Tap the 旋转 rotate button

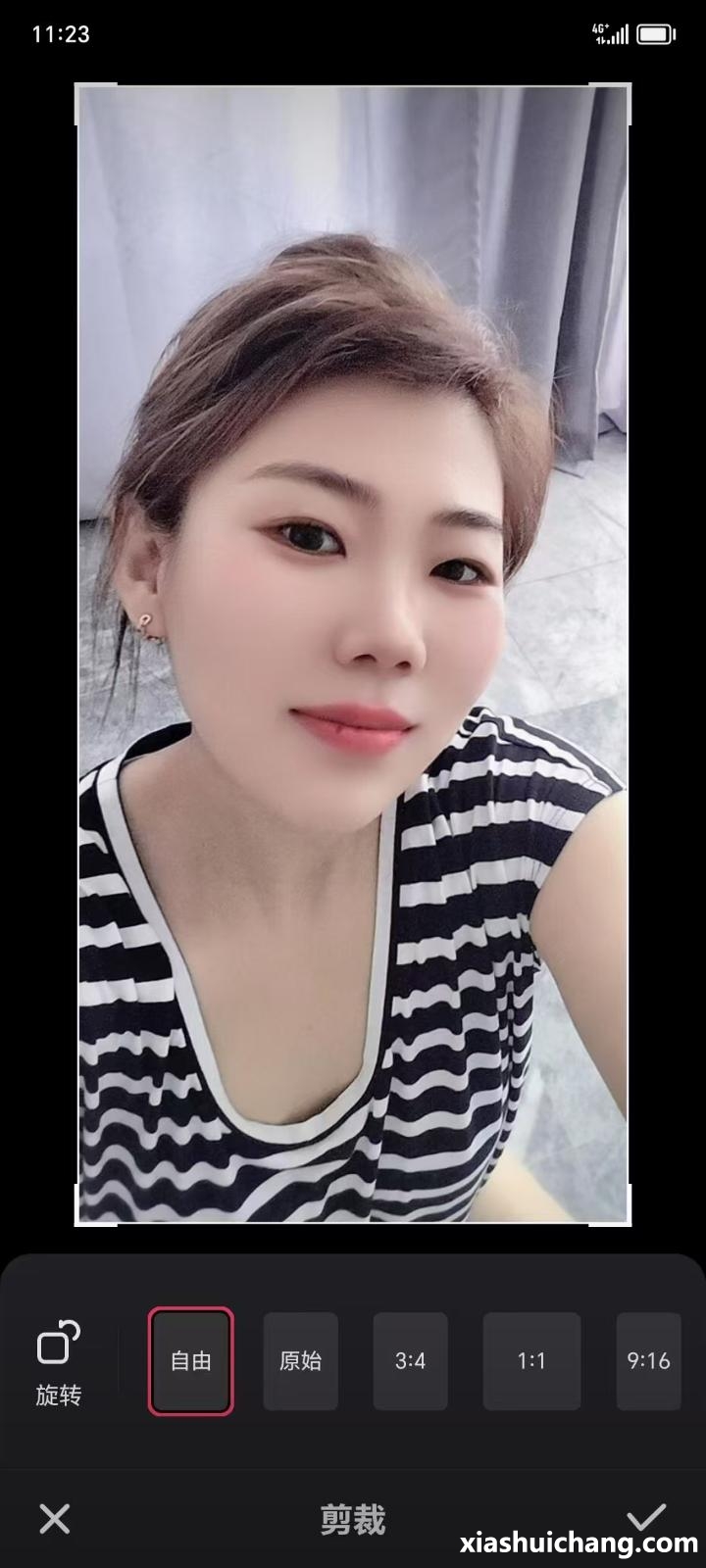point(58,1362)
